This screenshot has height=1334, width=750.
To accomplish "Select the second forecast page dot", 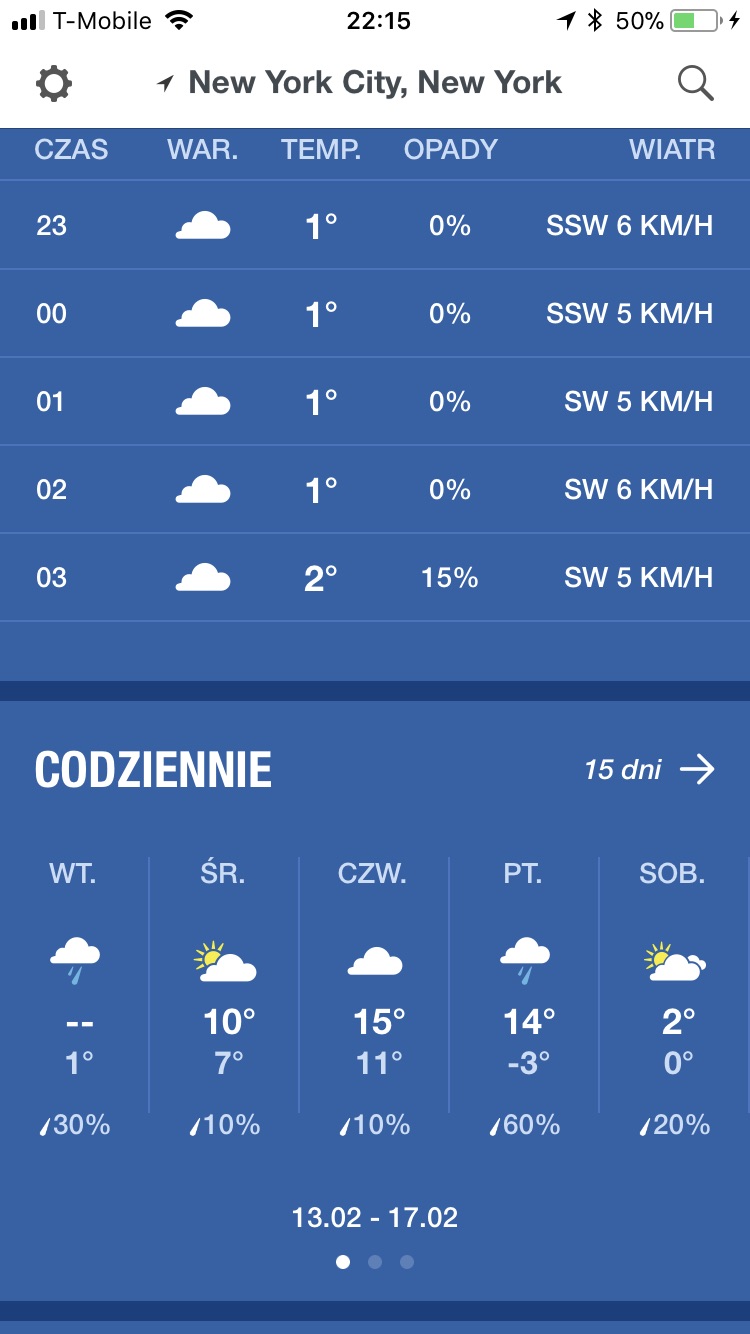I will coord(375,1262).
